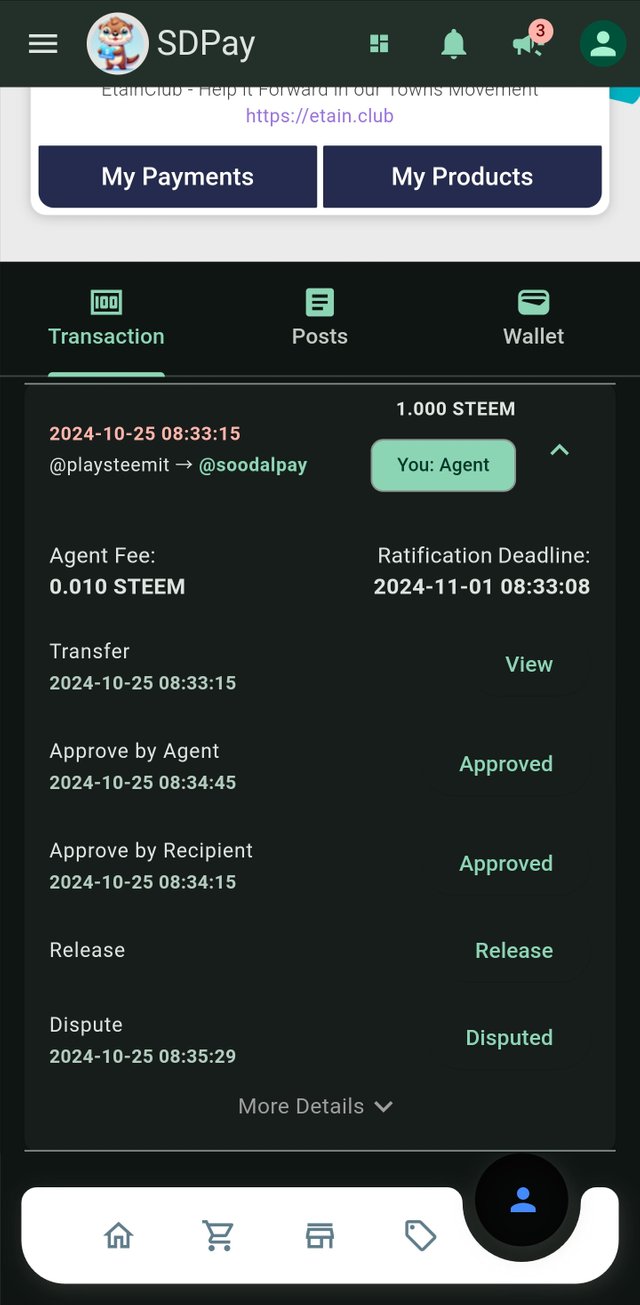Open the shopping cart icon
This screenshot has width=640, height=1305.
[218, 1237]
